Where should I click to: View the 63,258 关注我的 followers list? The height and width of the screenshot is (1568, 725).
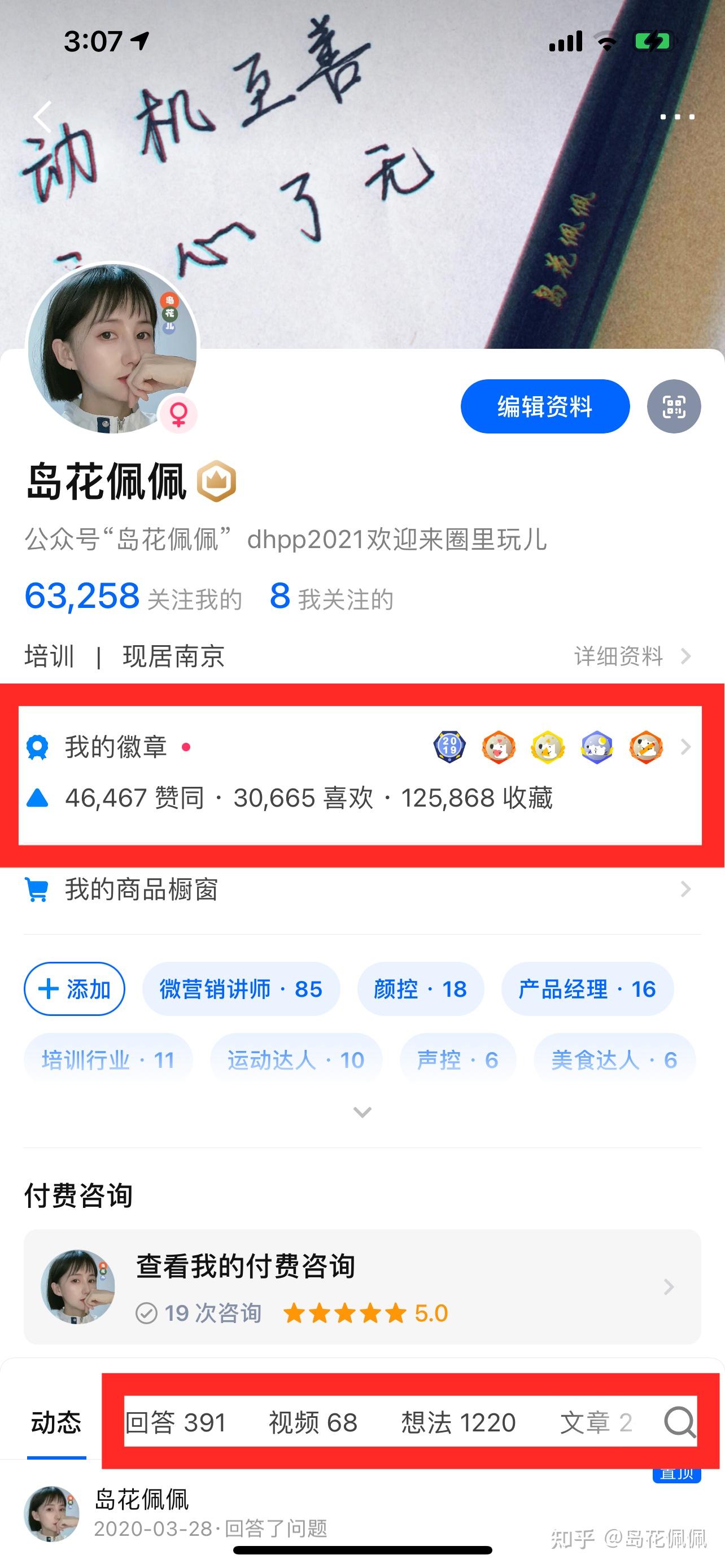point(133,597)
